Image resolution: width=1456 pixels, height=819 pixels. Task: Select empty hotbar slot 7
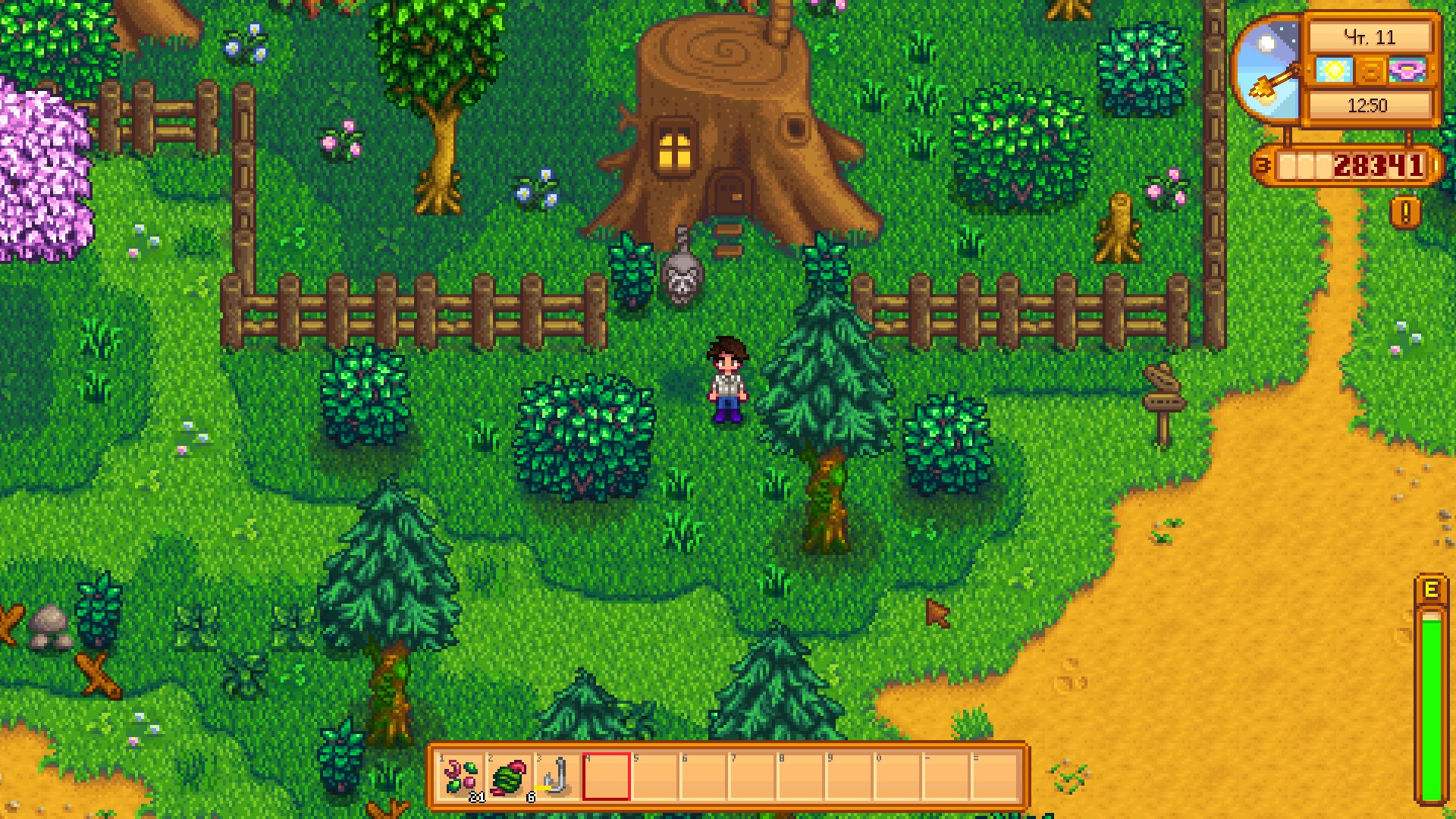pyautogui.click(x=752, y=777)
